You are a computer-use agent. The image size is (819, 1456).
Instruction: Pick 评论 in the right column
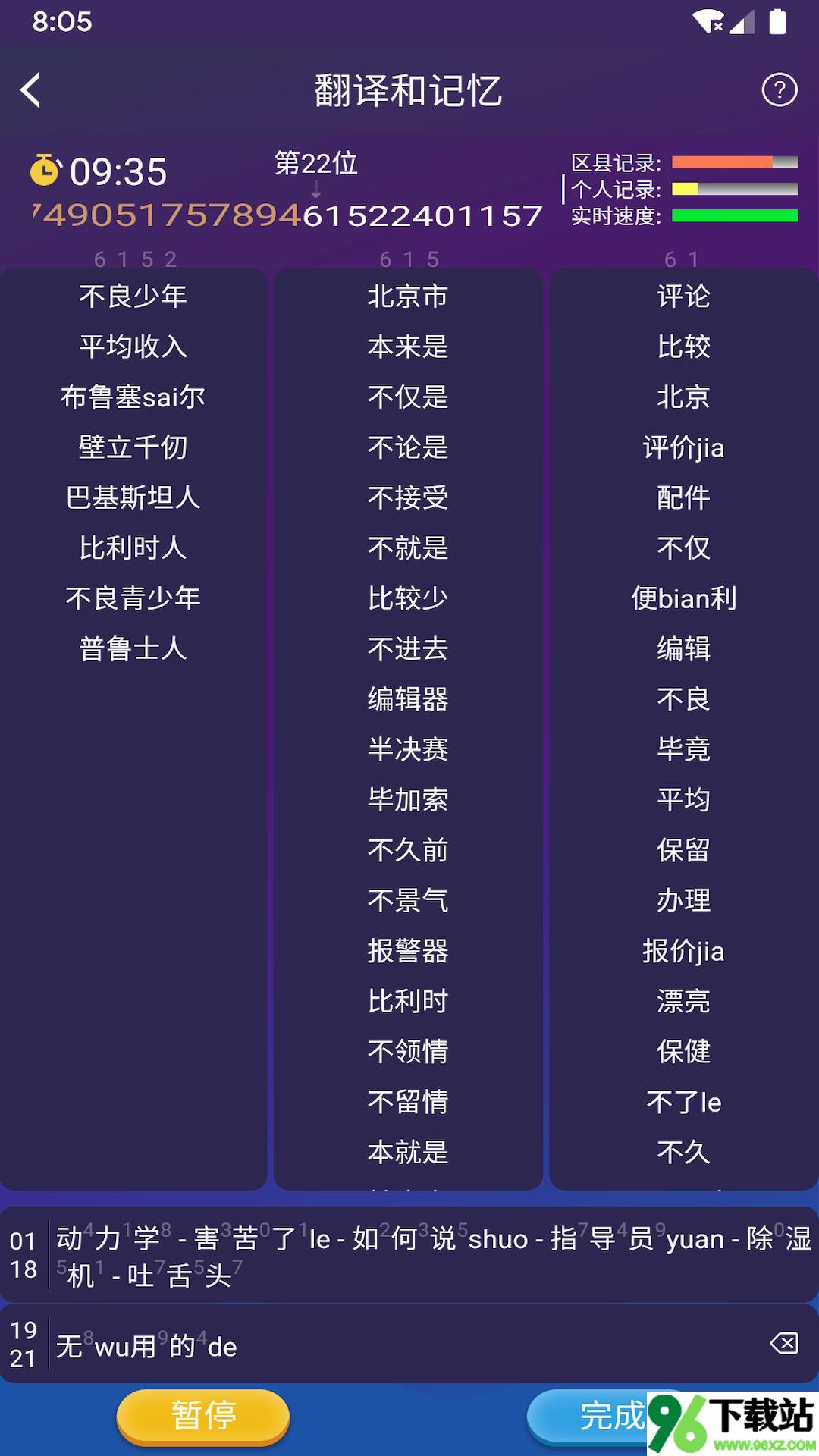click(x=683, y=296)
